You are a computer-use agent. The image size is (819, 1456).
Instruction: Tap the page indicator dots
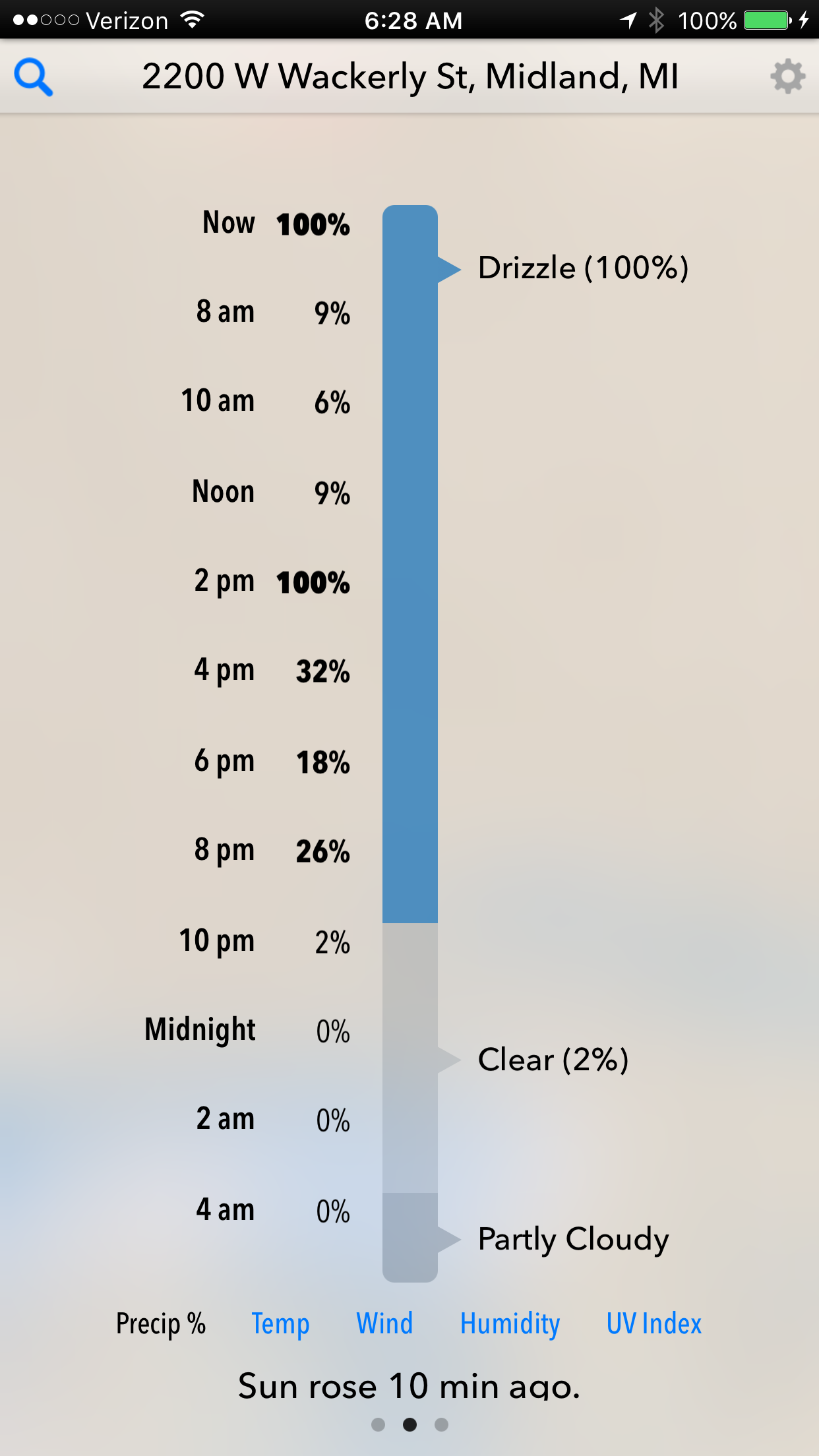click(x=409, y=1425)
